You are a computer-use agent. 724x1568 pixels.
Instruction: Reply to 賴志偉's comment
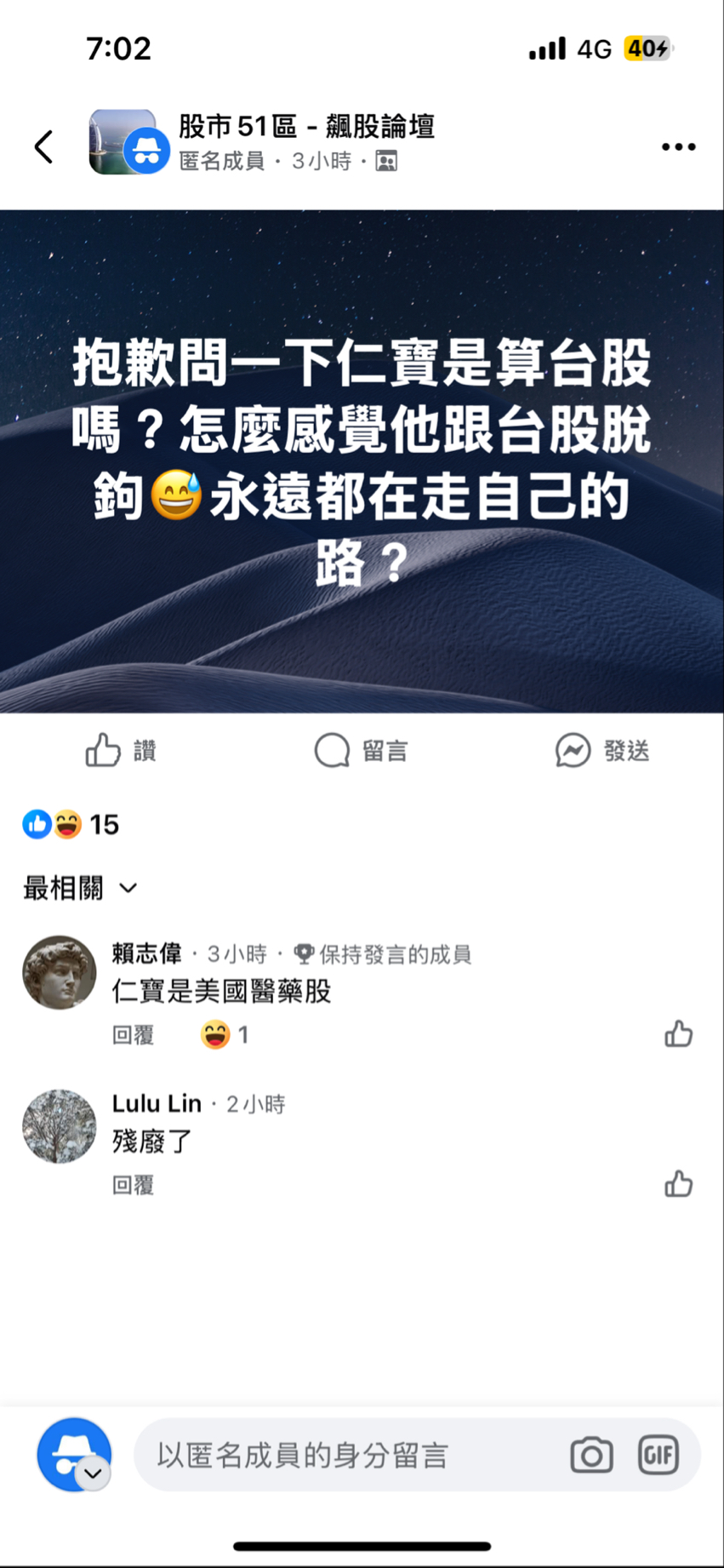(x=133, y=1035)
